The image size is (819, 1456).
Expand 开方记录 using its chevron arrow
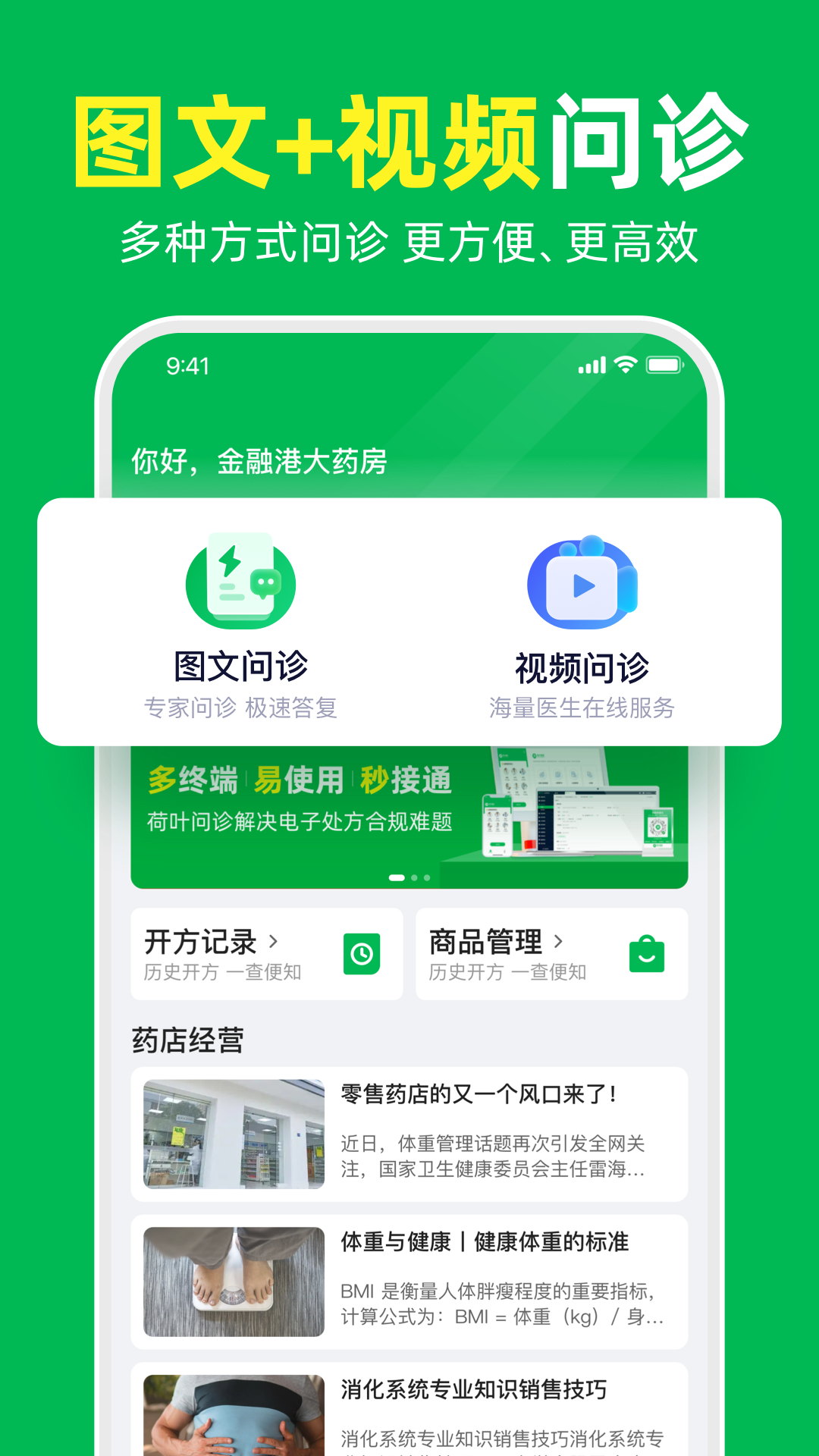click(x=275, y=942)
